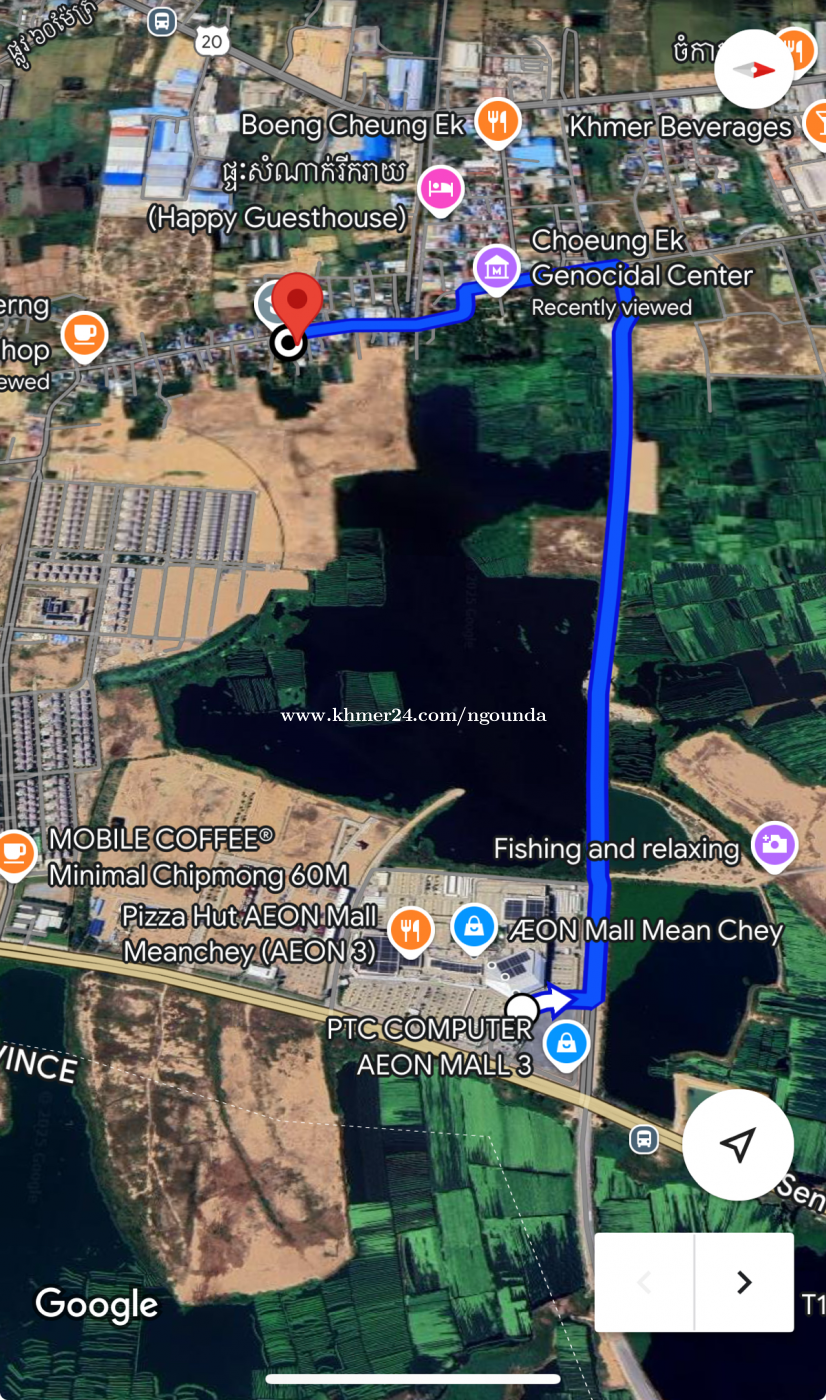Select the Pizza Hut AEON Mall restaurant pin
This screenshot has height=1400, width=826.
pos(410,930)
